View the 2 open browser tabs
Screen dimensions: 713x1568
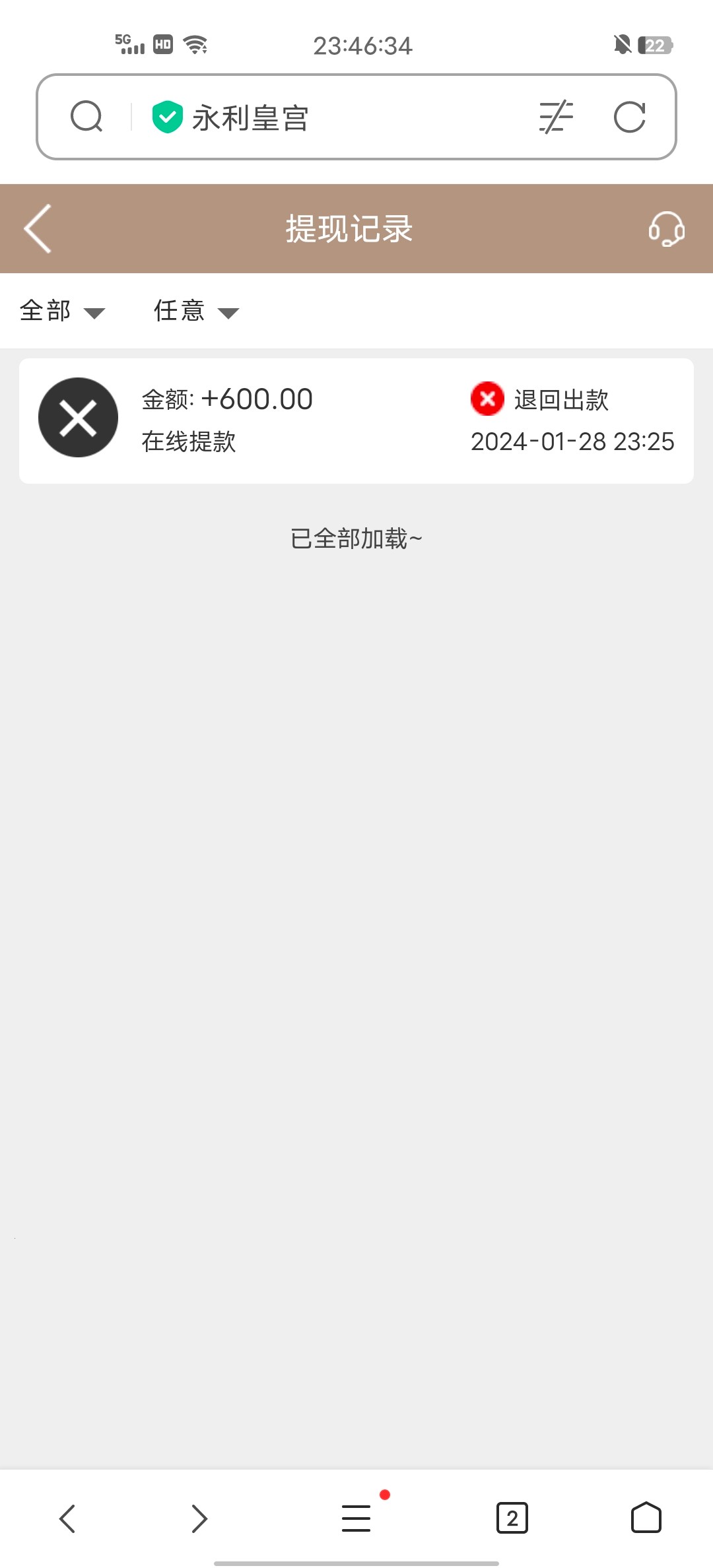click(512, 1518)
